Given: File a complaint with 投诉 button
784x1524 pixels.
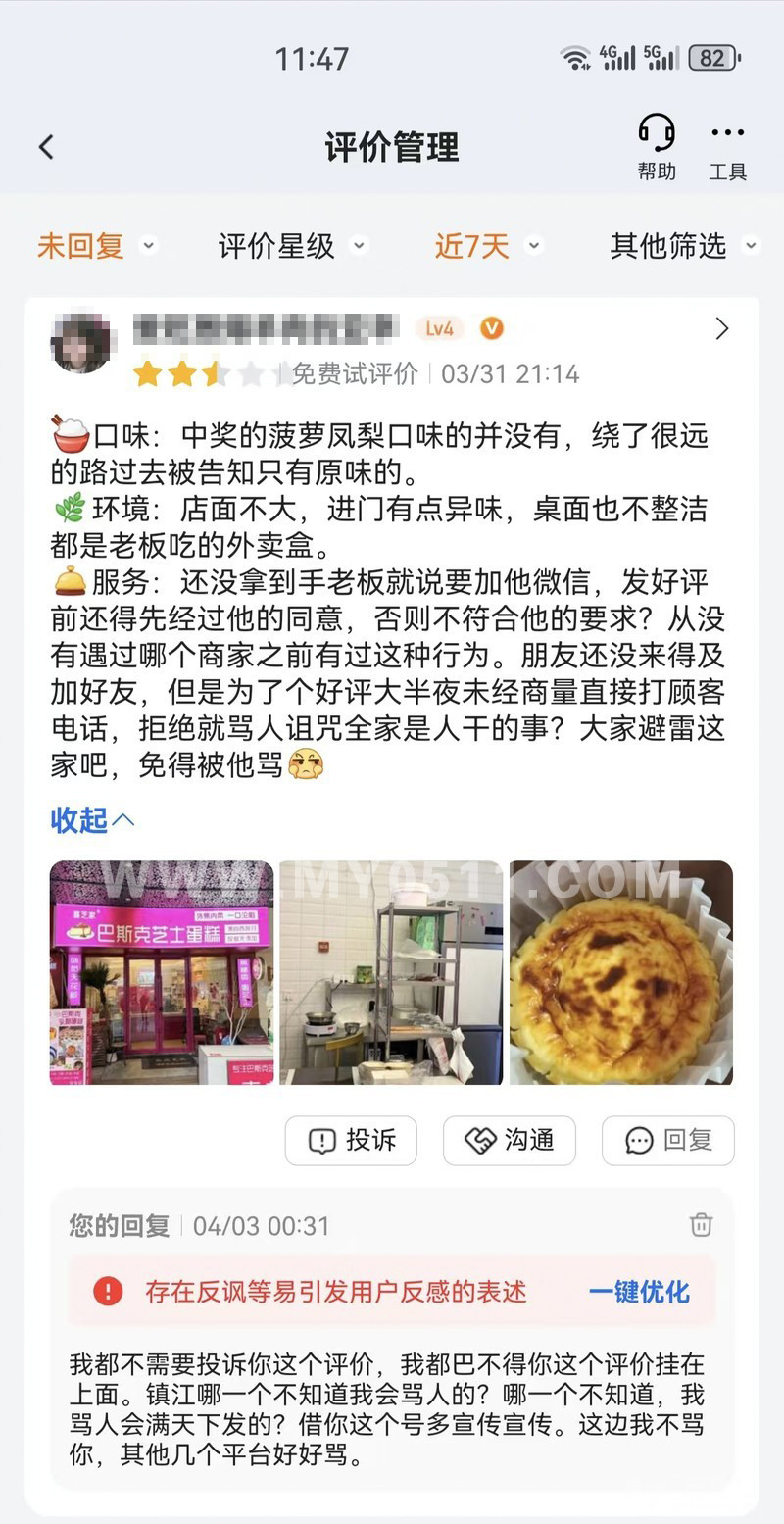Looking at the screenshot, I should 351,1140.
